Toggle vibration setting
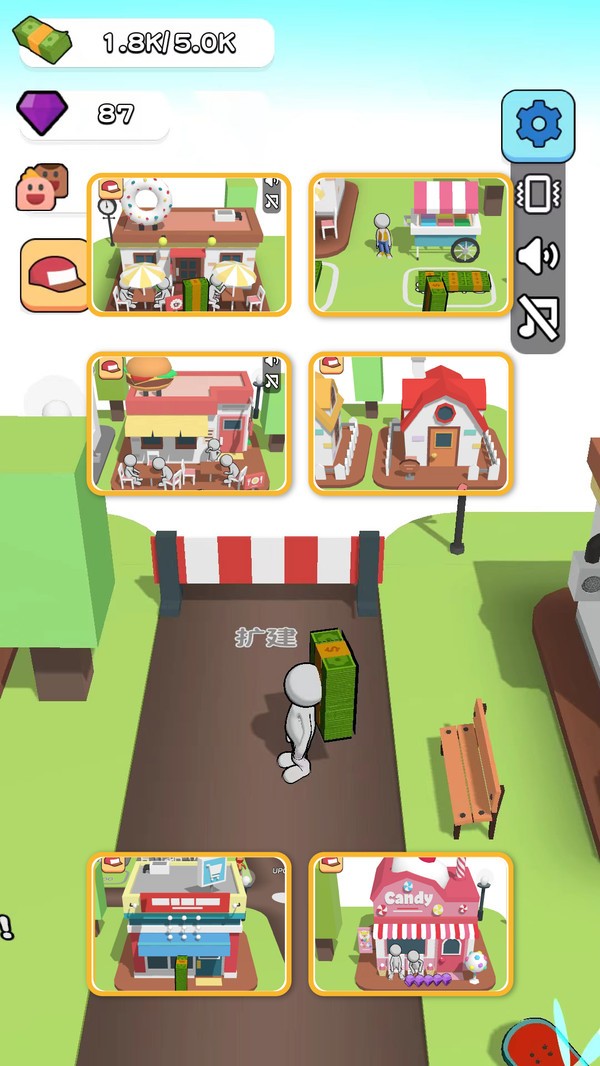This screenshot has height=1066, width=600. pos(538,194)
